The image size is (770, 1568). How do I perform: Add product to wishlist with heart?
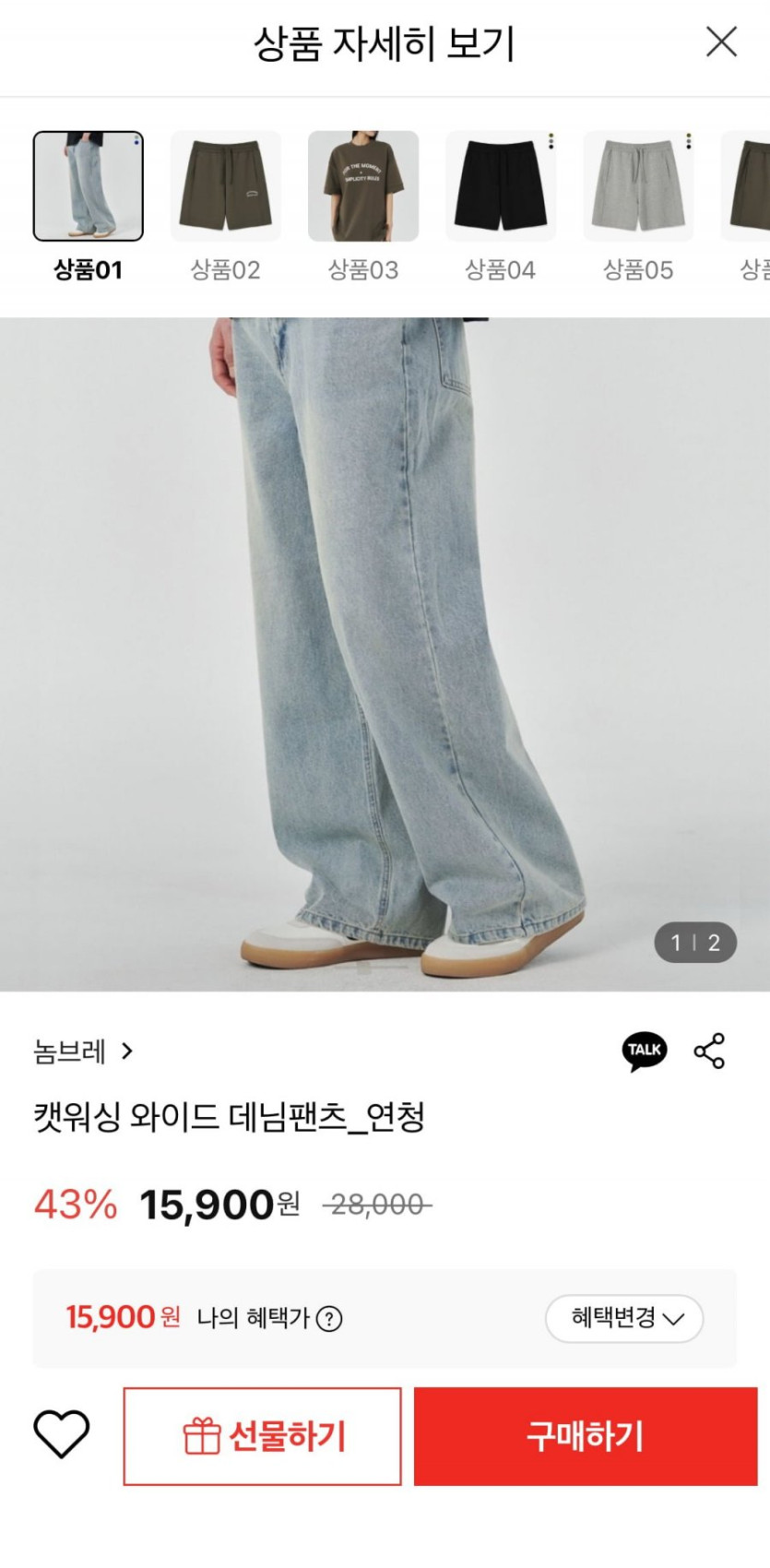pos(61,1435)
